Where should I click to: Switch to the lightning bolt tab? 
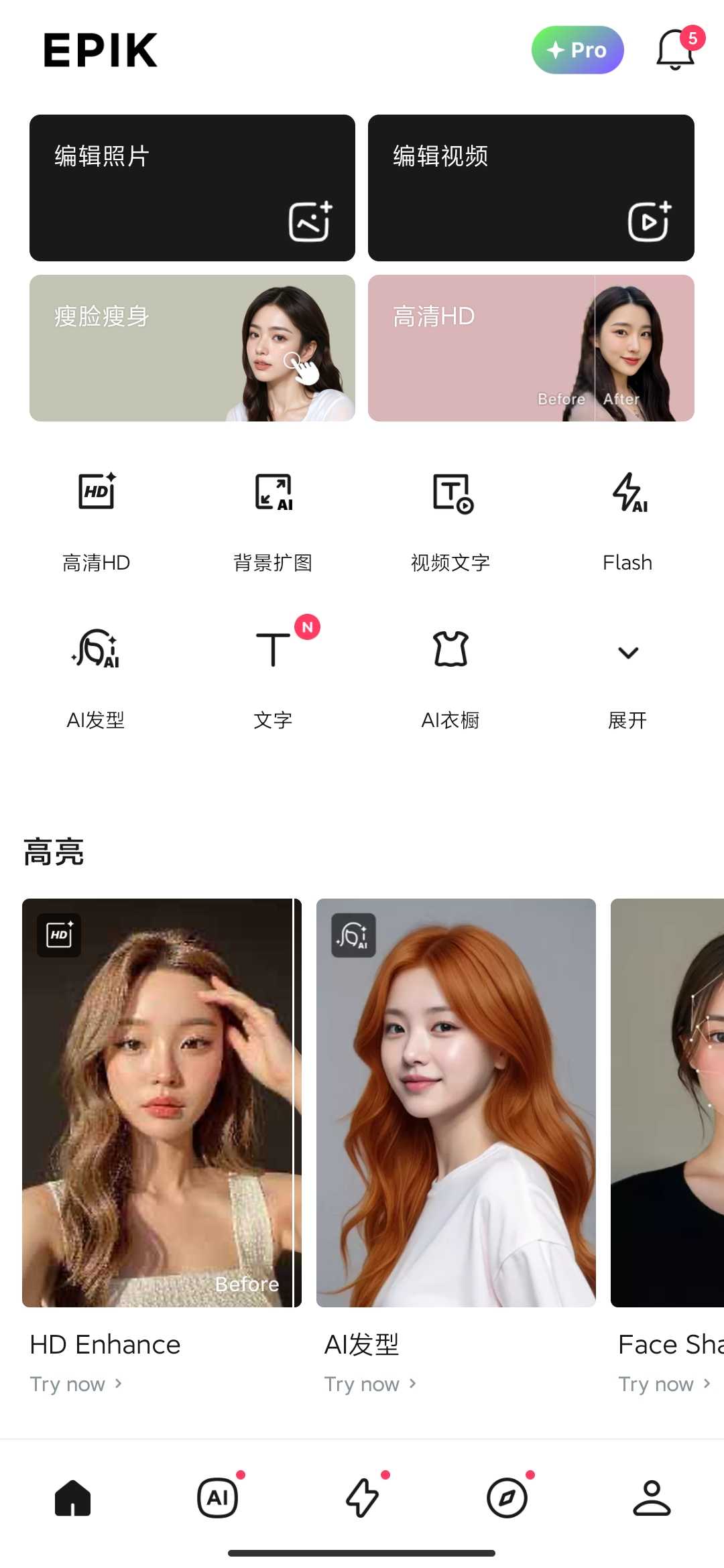pos(362,1497)
